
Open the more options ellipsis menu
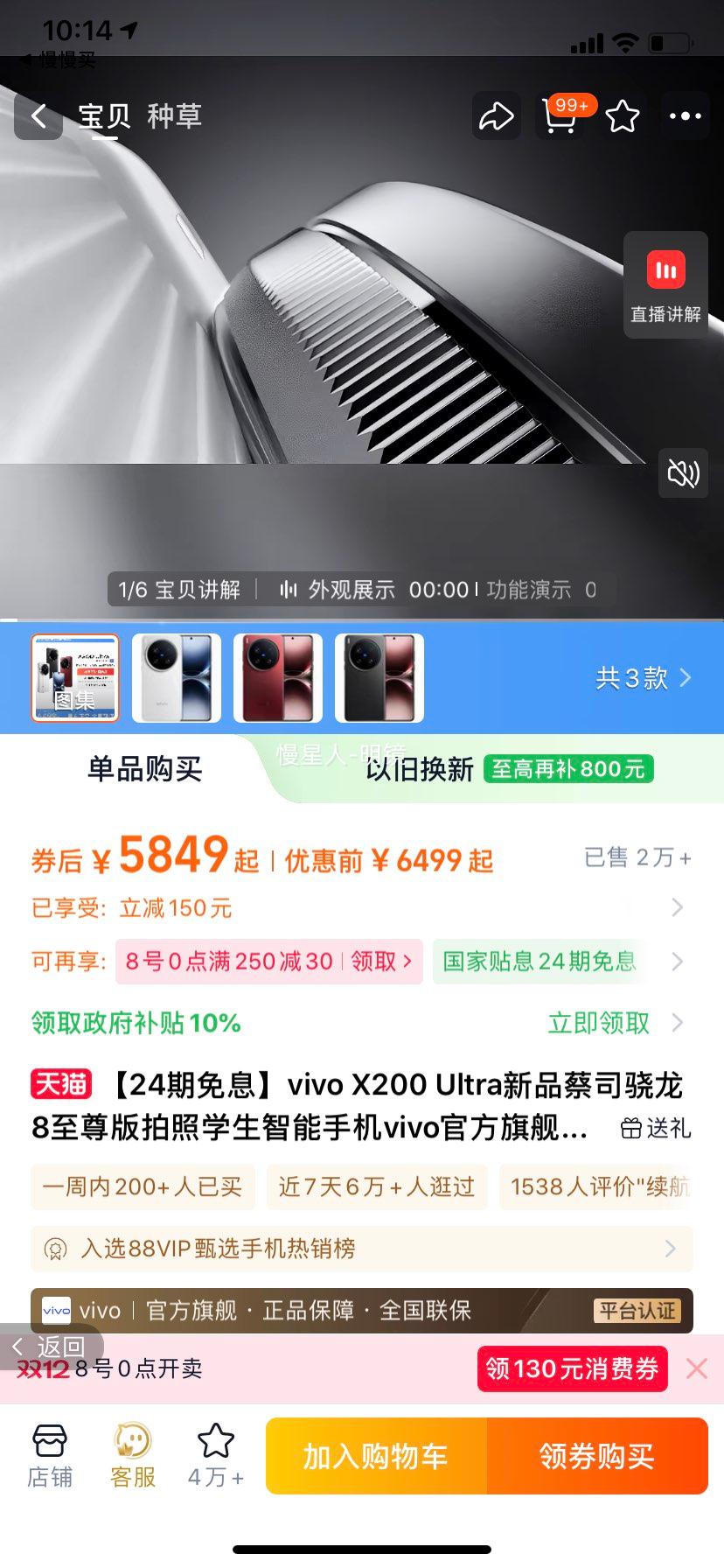pos(686,116)
